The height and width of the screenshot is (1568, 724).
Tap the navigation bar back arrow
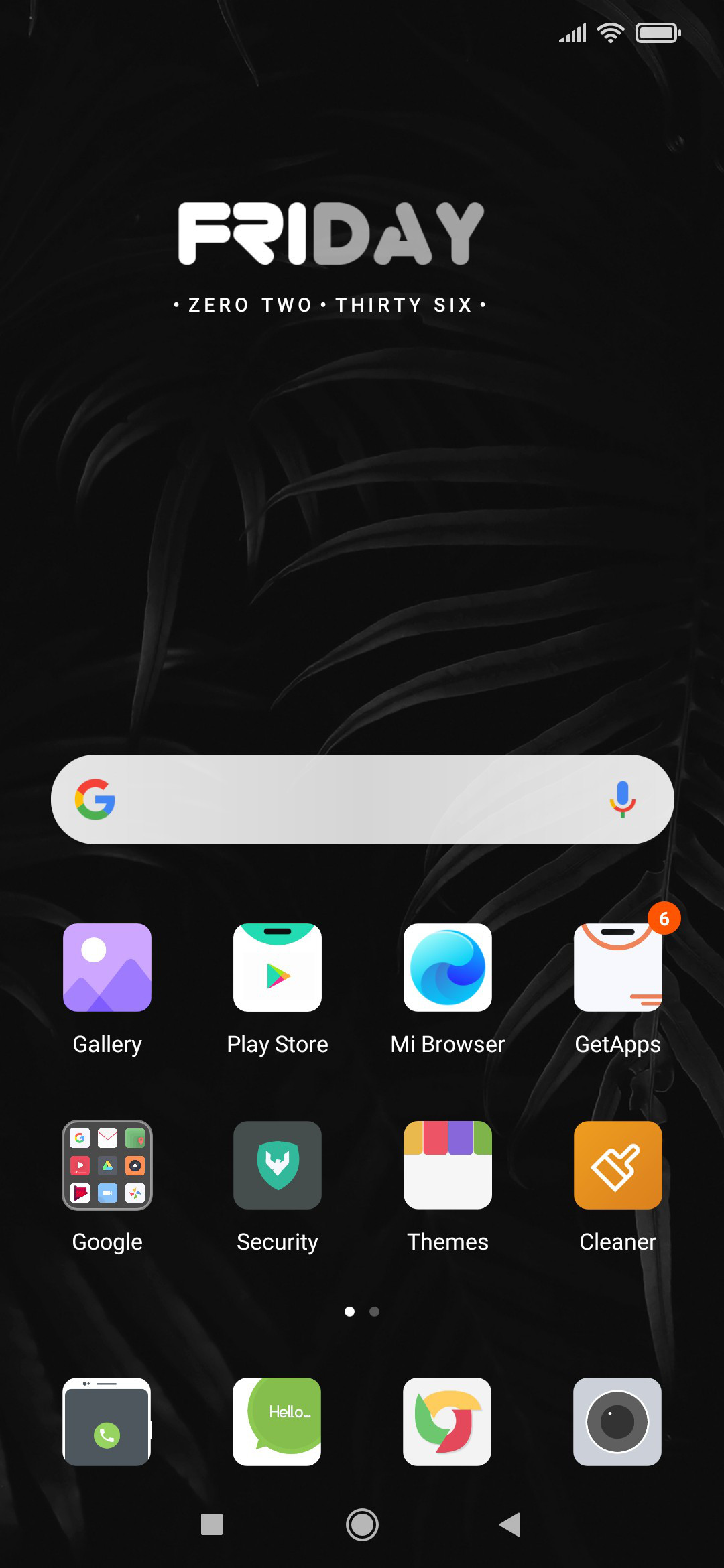510,1524
